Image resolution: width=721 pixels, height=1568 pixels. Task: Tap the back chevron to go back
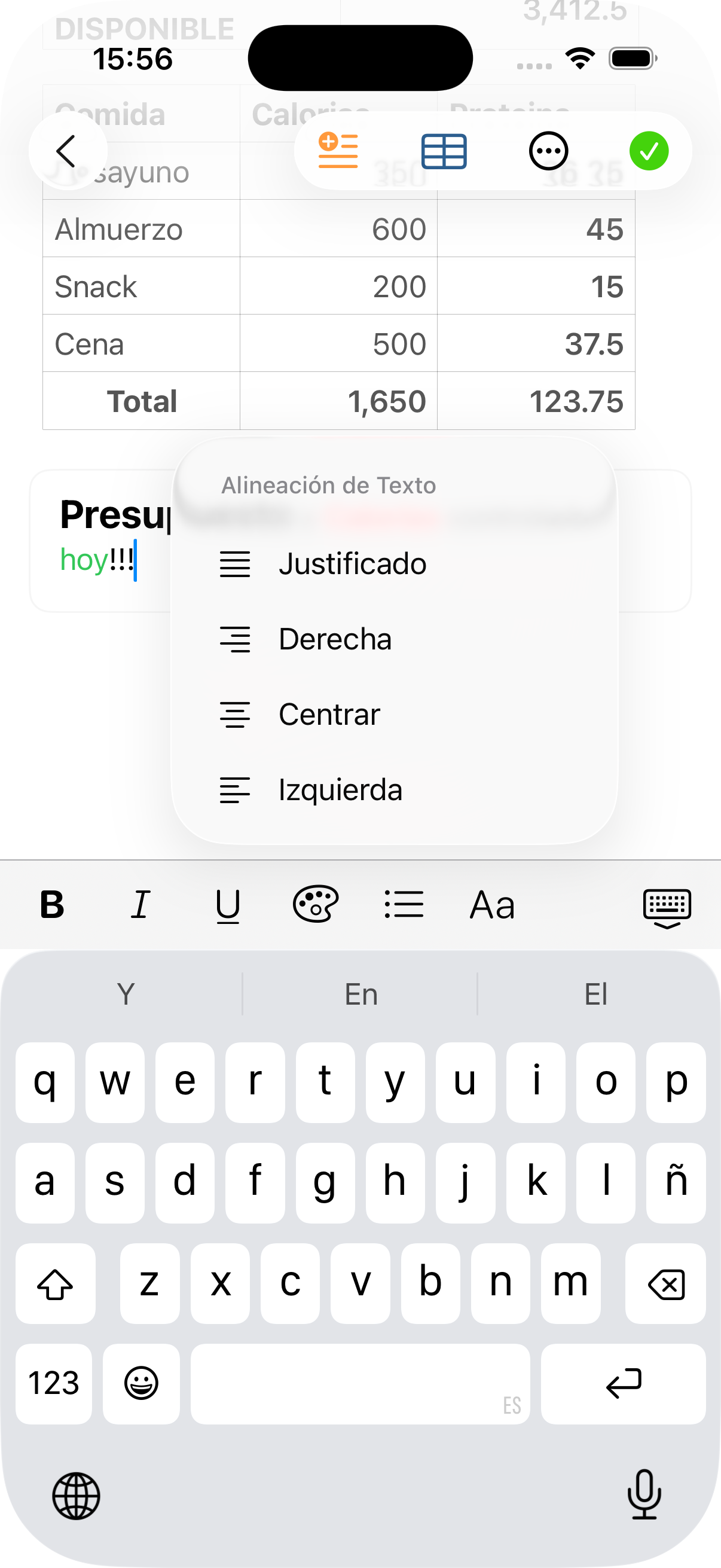pyautogui.click(x=67, y=151)
